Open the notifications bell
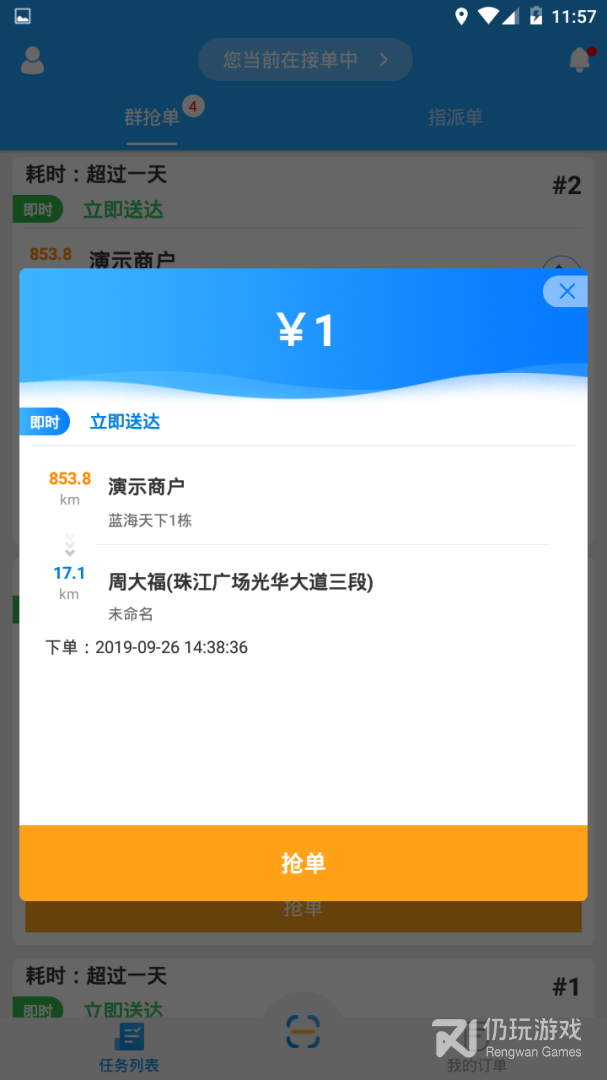This screenshot has width=607, height=1080. point(580,60)
